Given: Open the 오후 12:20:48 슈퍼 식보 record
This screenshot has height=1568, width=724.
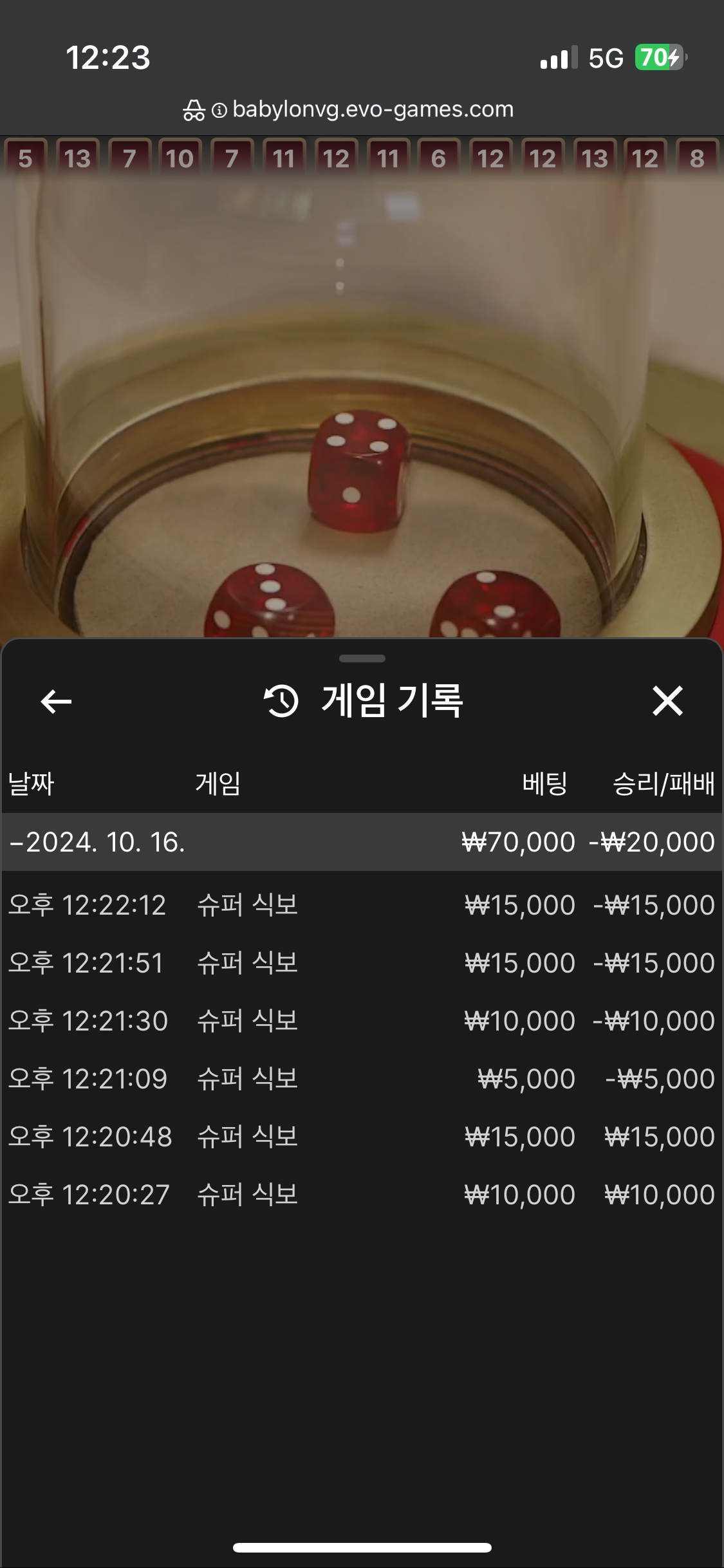Looking at the screenshot, I should [x=360, y=1137].
